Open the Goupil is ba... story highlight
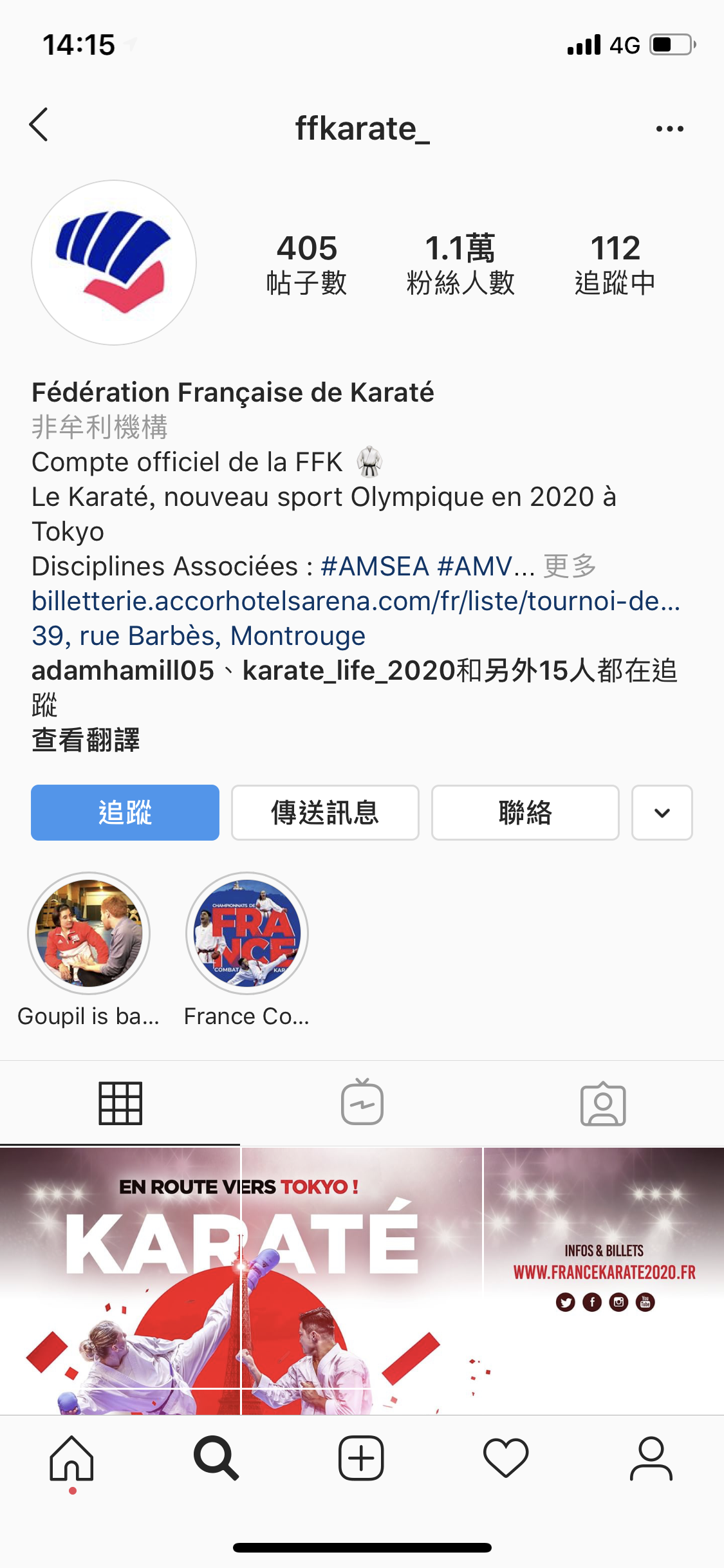 pos(89,933)
